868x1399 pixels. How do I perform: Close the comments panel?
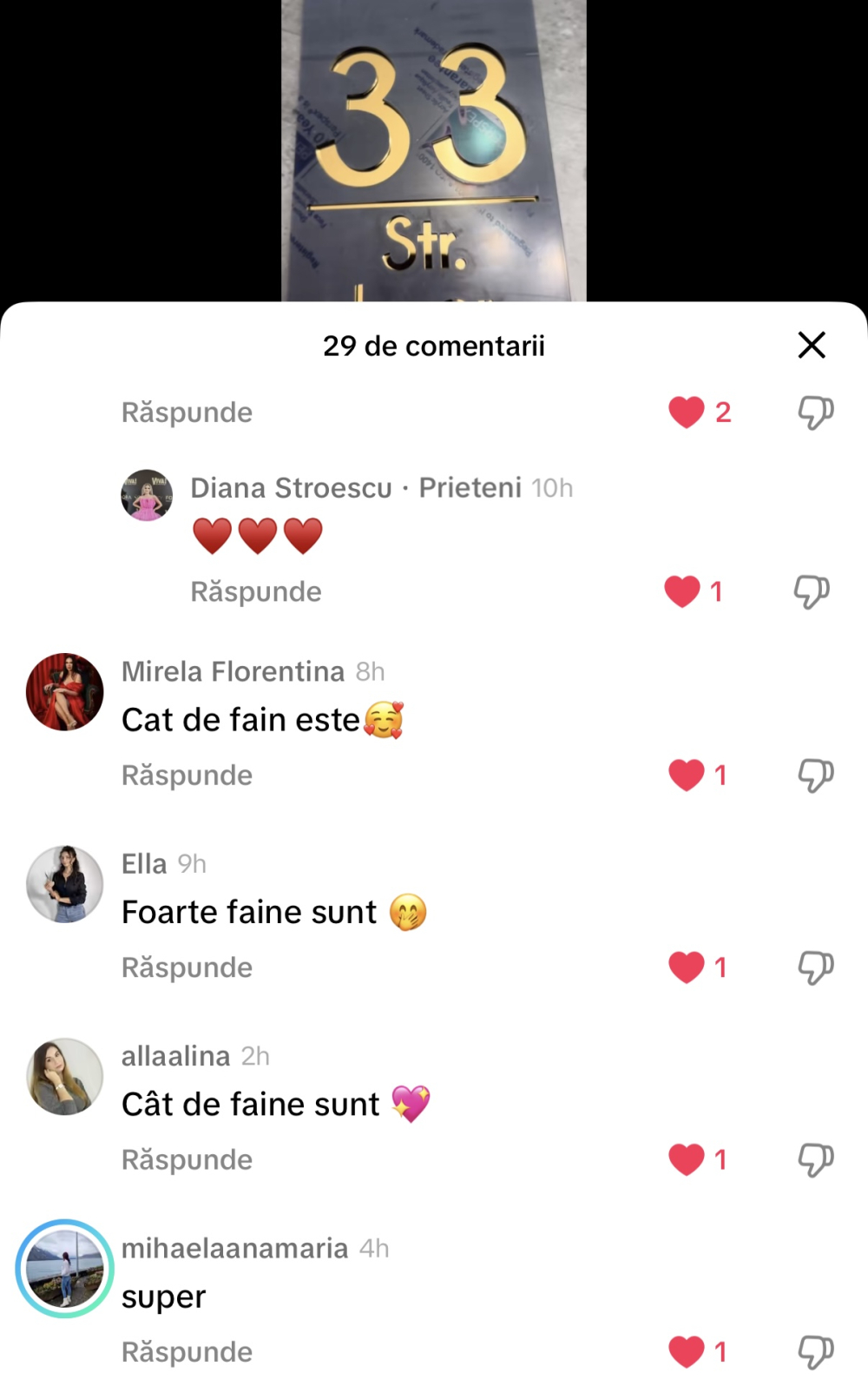(812, 345)
